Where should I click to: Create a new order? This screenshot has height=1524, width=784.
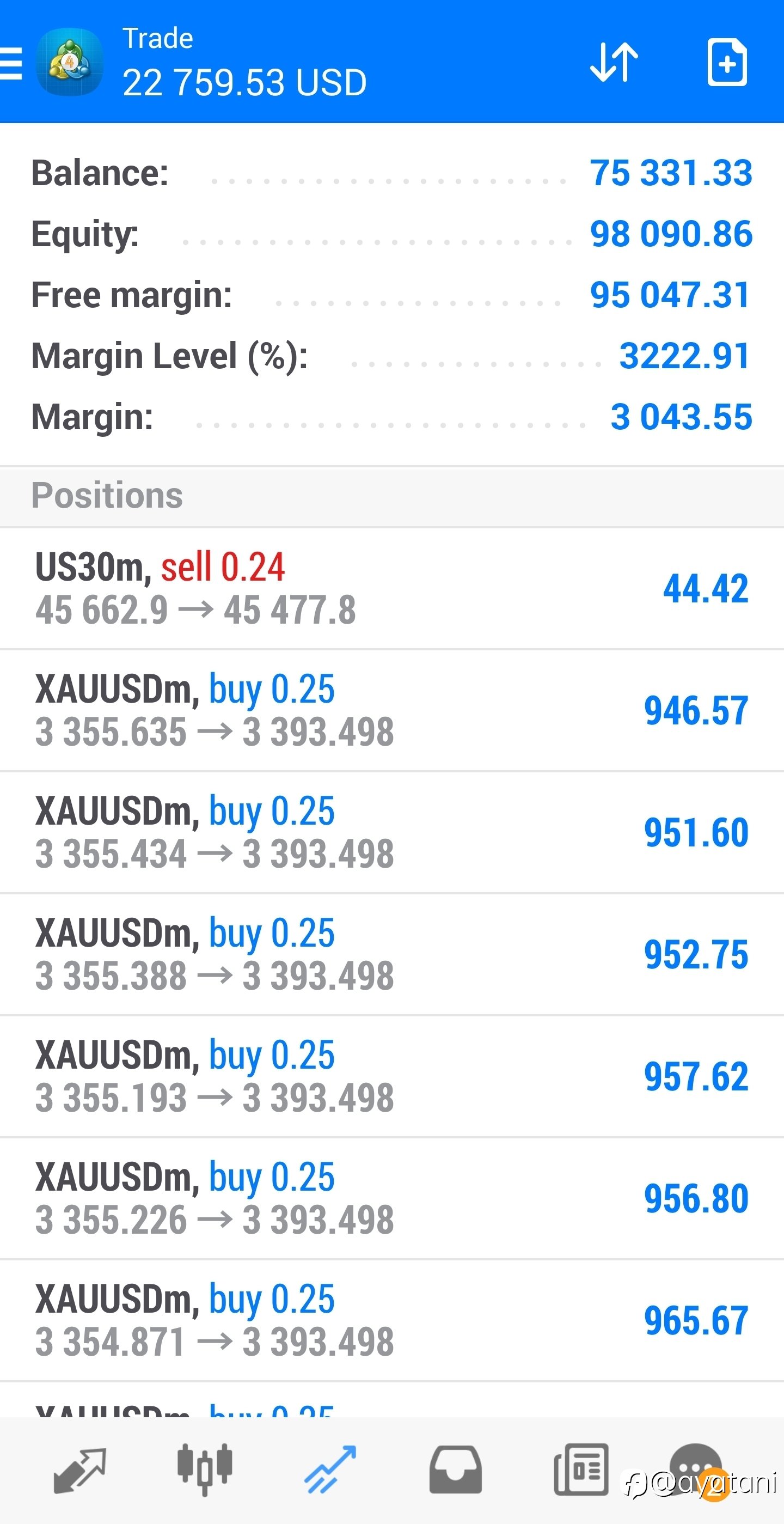(x=727, y=62)
